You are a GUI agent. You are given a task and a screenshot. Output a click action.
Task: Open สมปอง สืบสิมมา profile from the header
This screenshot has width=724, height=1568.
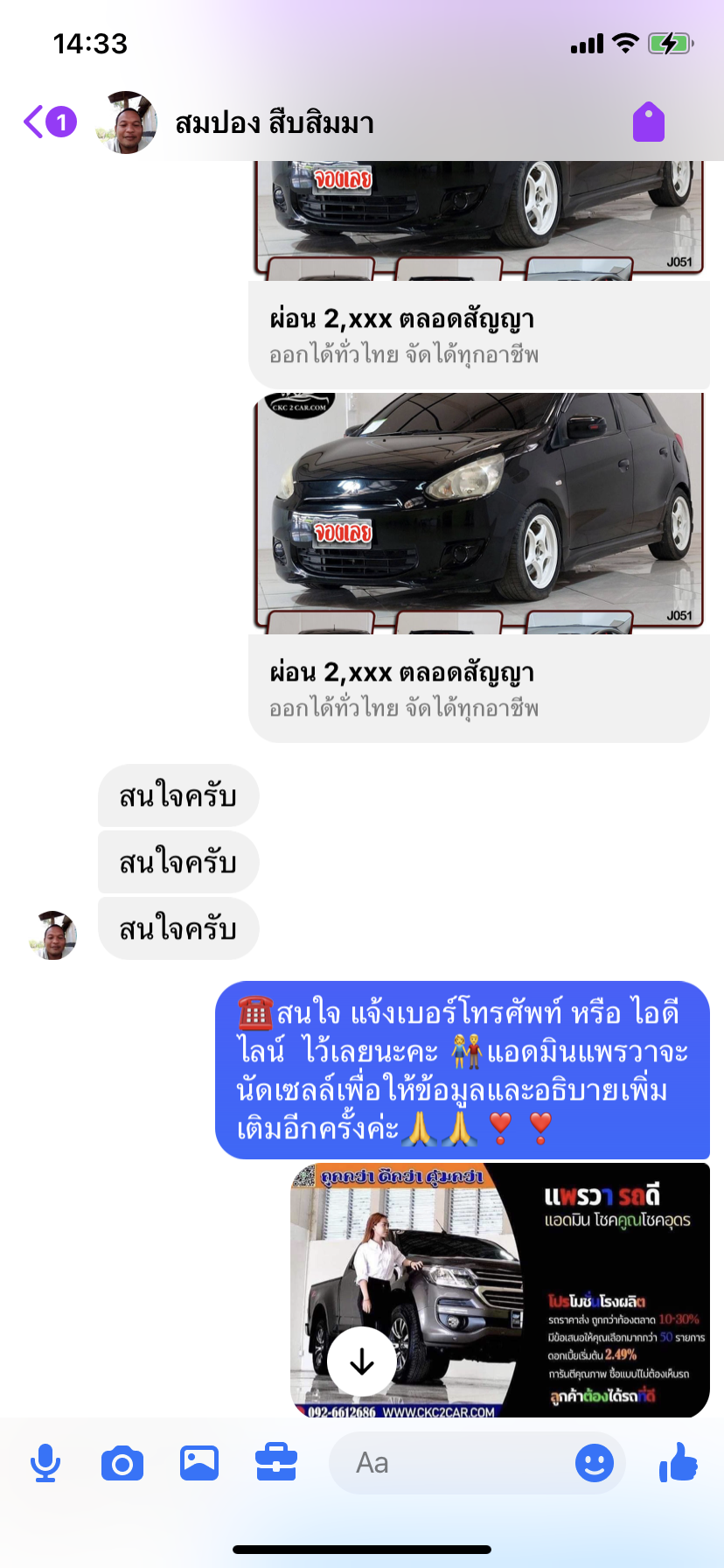(274, 123)
